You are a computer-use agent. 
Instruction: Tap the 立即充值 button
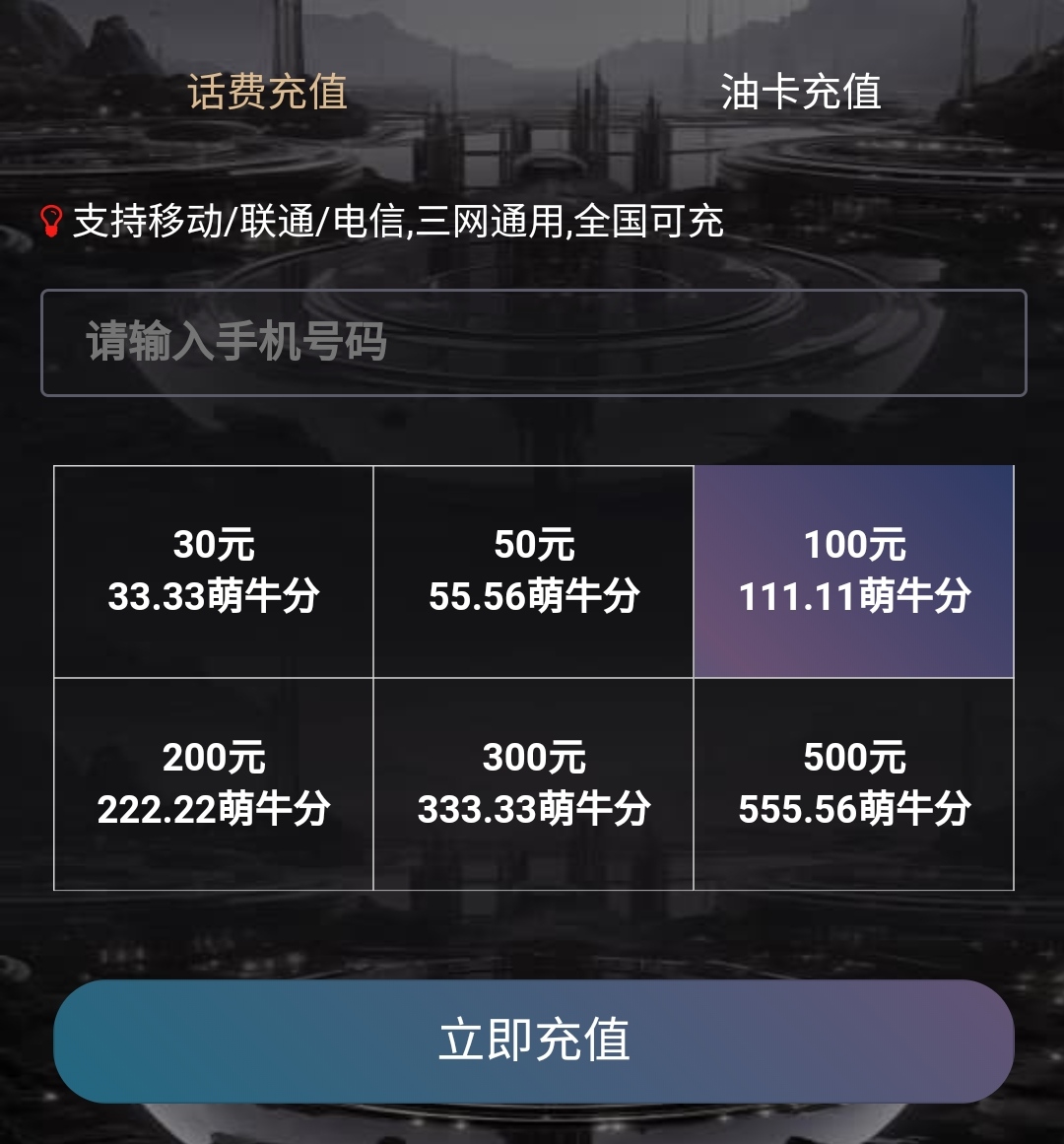[x=533, y=1041]
